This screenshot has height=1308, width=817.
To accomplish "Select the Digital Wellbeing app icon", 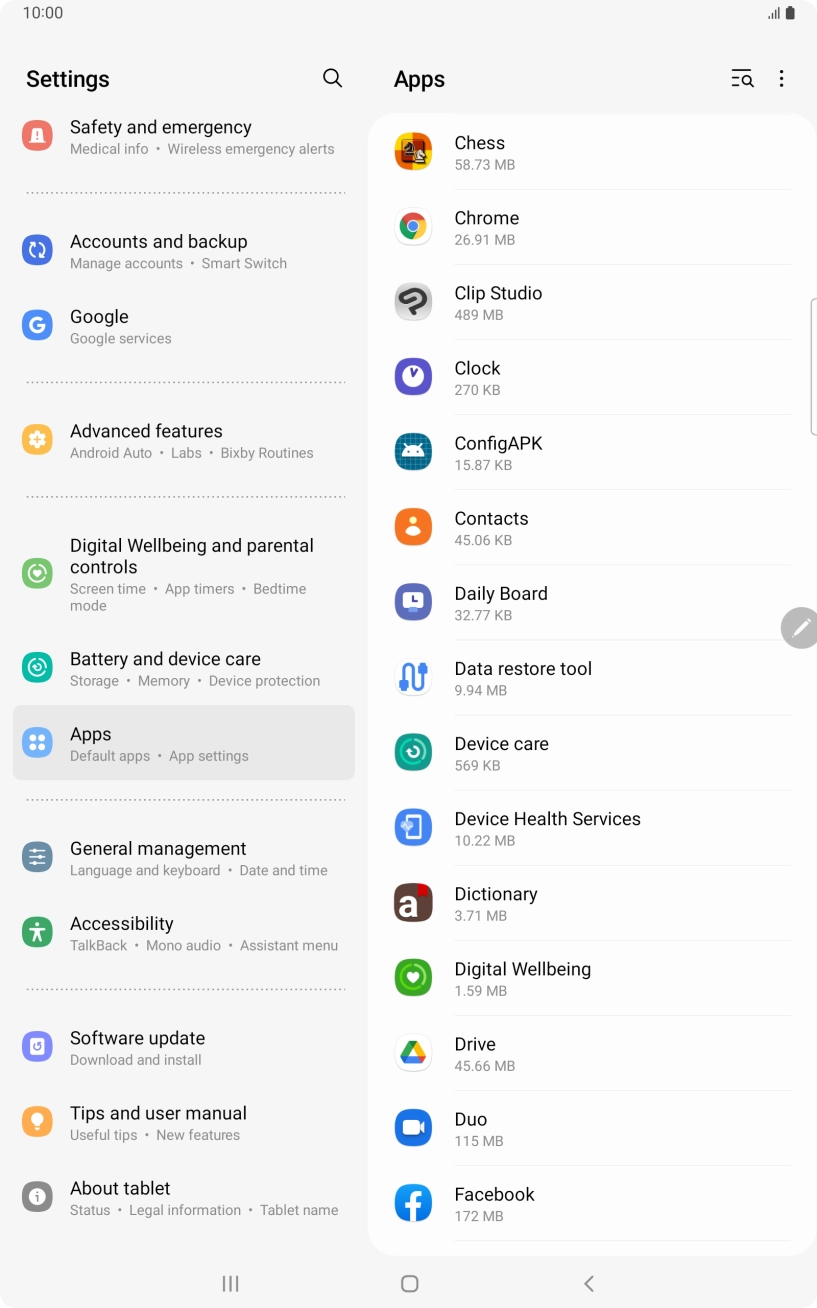I will tap(413, 978).
